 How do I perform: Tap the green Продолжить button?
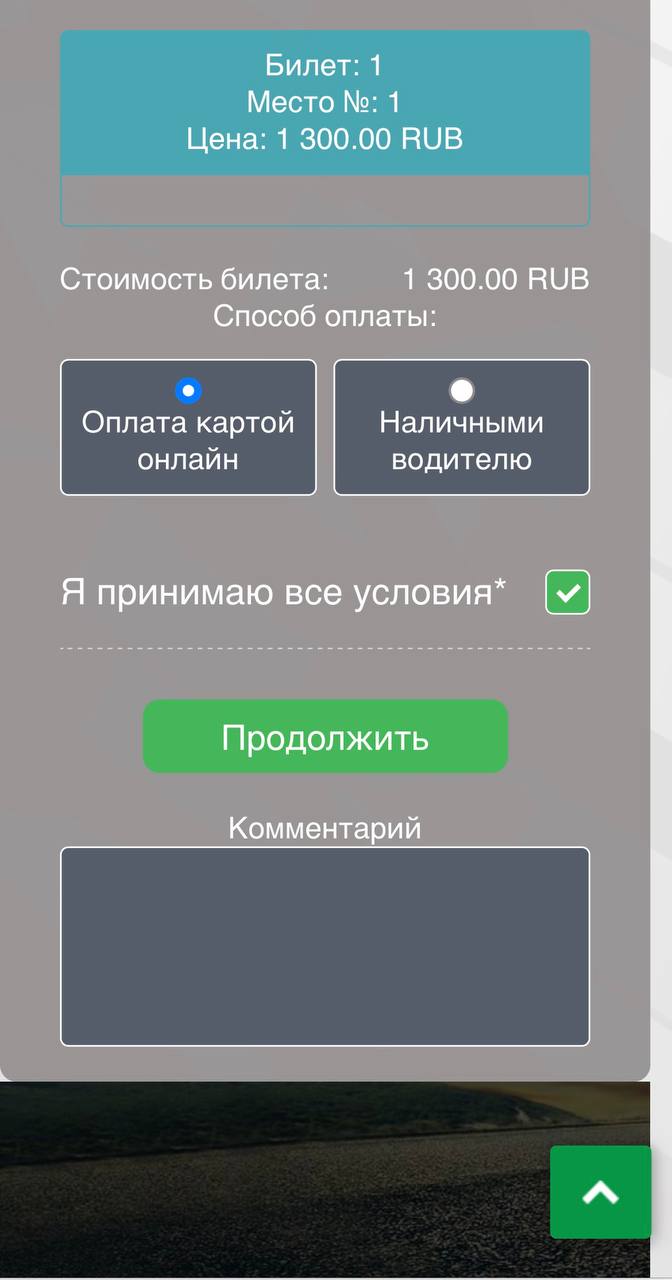coord(325,737)
